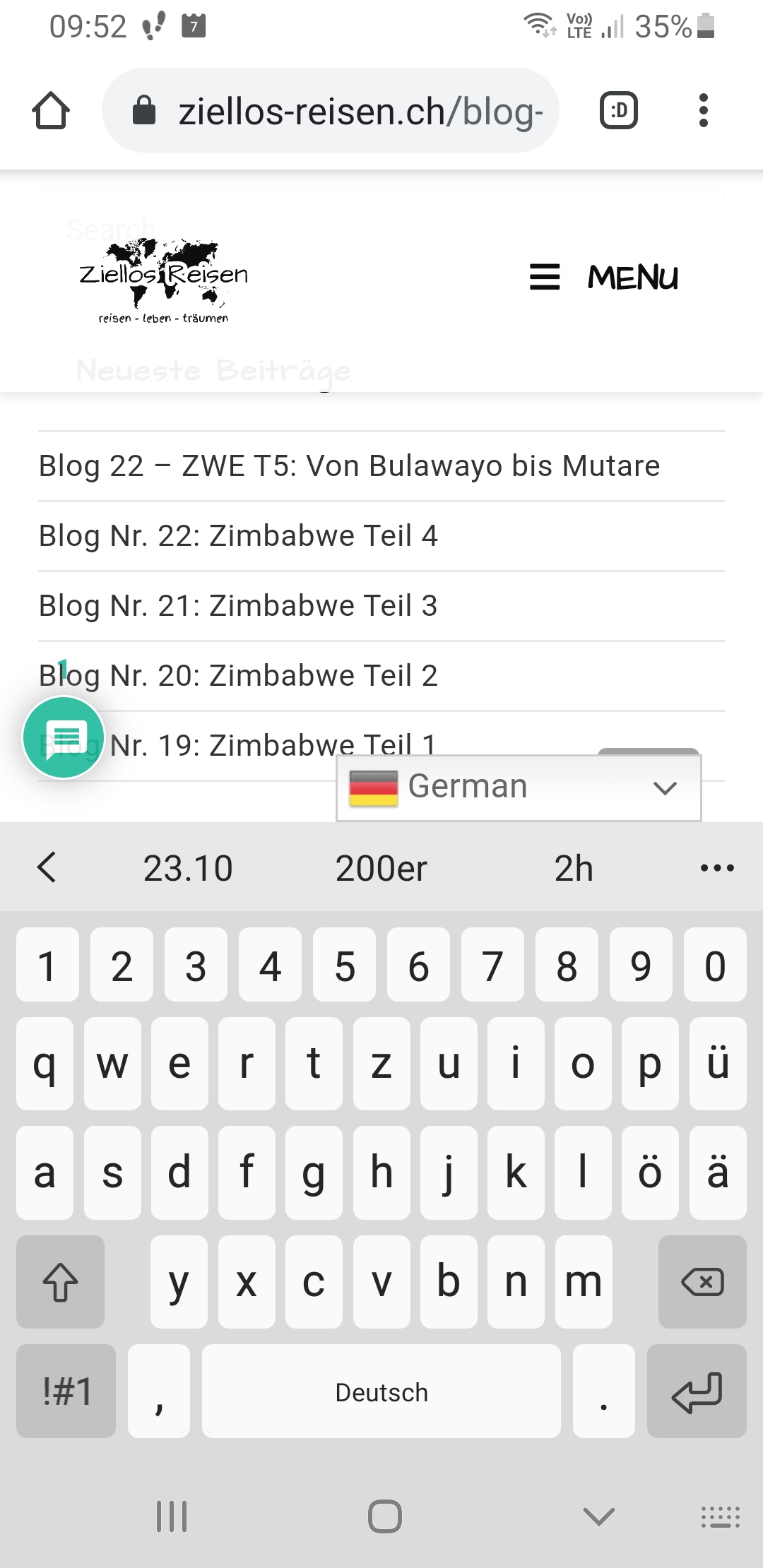Open the site's hamburger MENU

click(x=604, y=277)
